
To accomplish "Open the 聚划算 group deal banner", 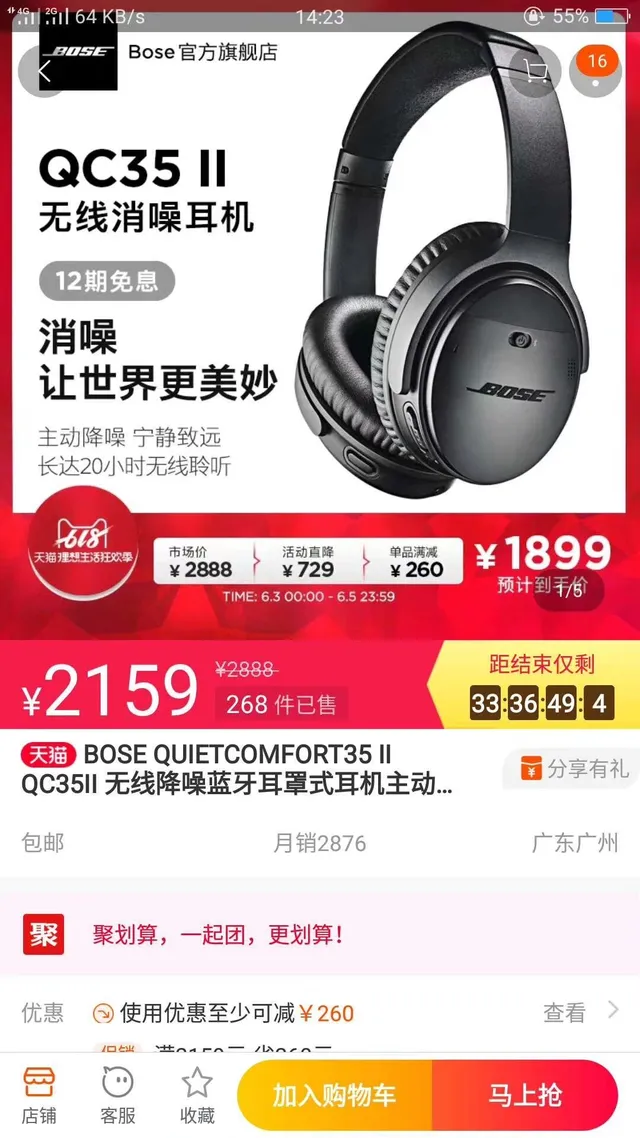I will coord(320,933).
